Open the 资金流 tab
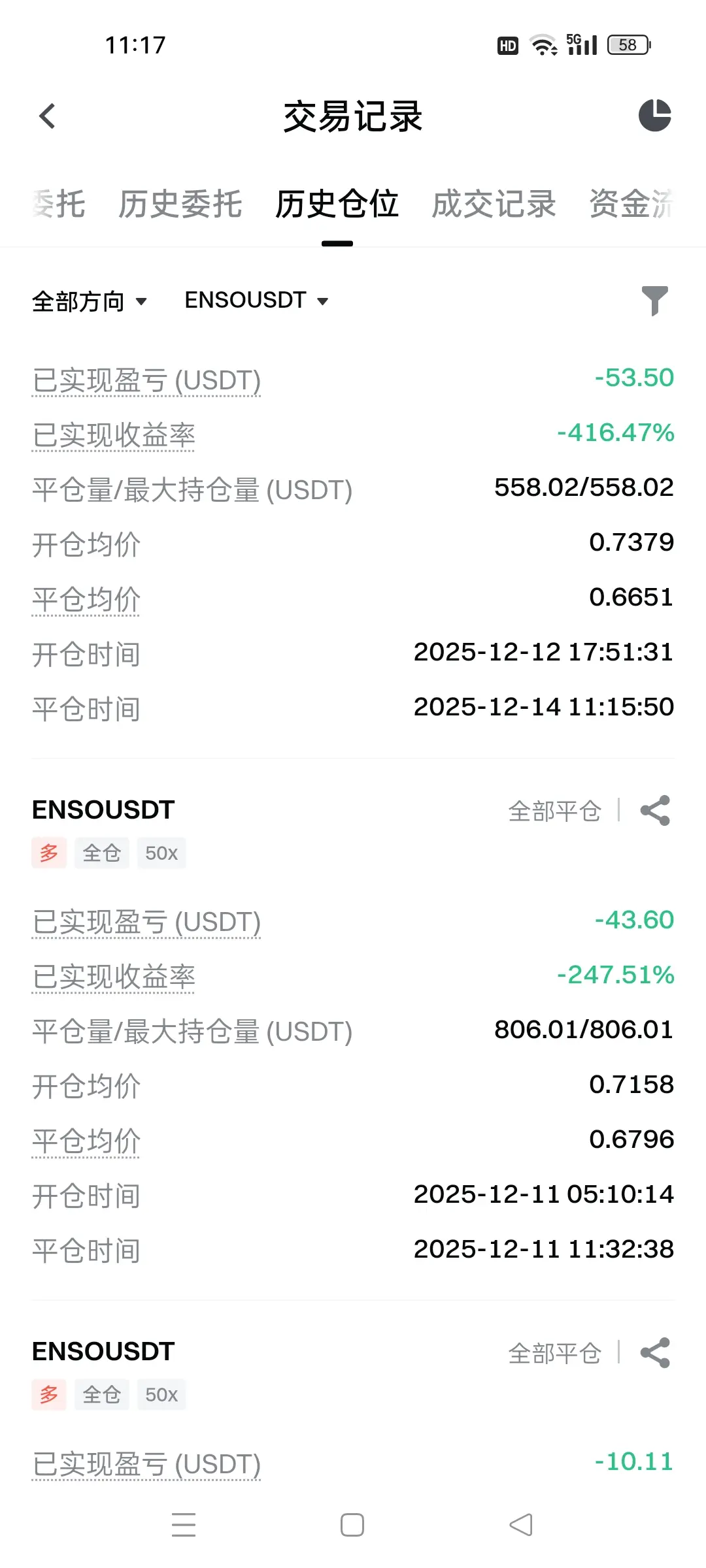Image resolution: width=706 pixels, height=1568 pixels. point(631,204)
